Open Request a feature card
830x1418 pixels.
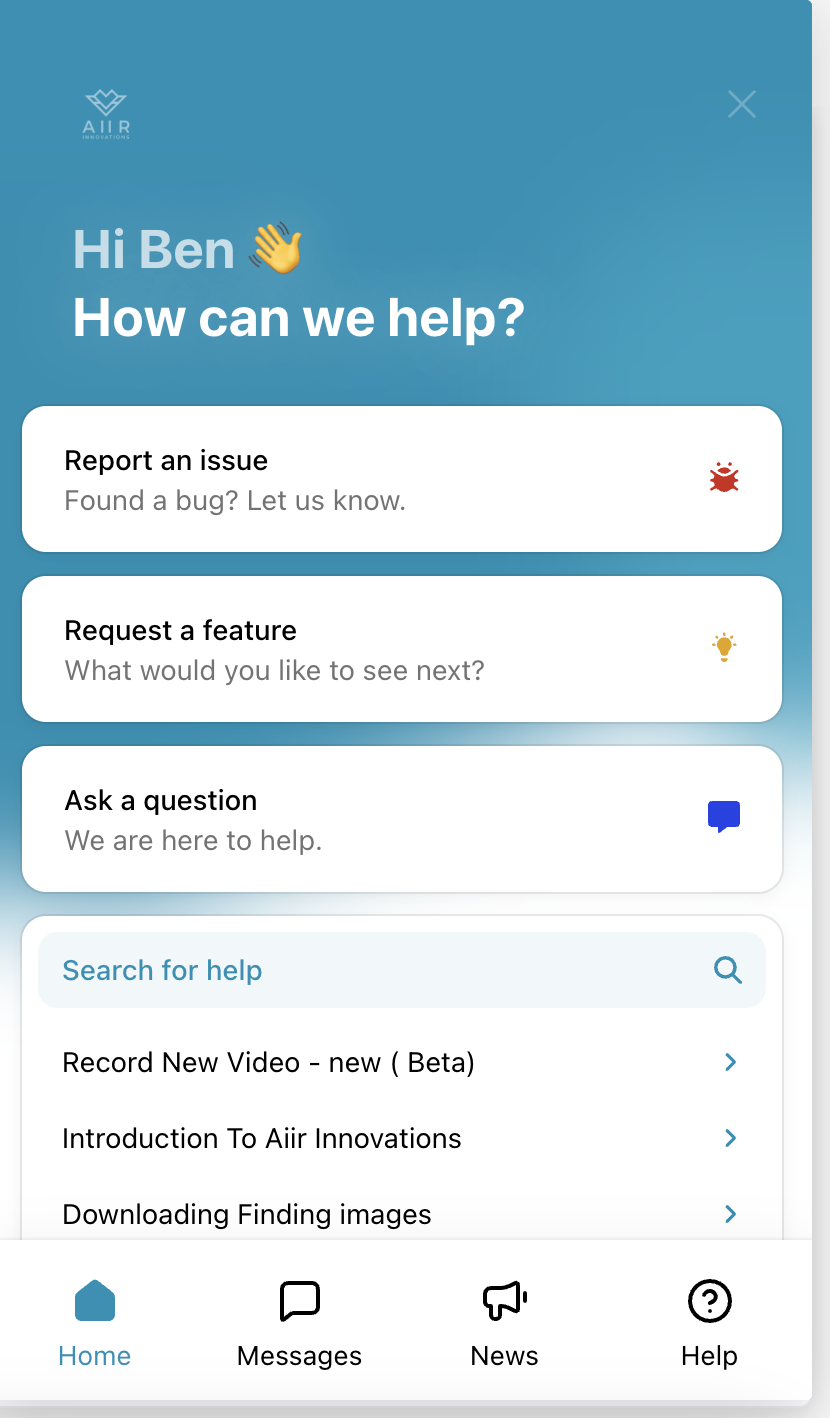(401, 649)
